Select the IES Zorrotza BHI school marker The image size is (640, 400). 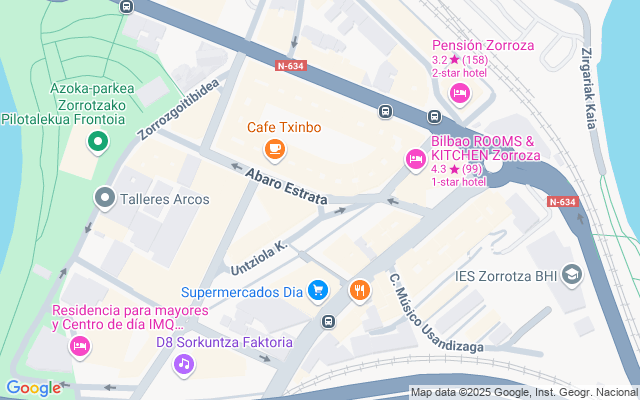[x=571, y=275]
